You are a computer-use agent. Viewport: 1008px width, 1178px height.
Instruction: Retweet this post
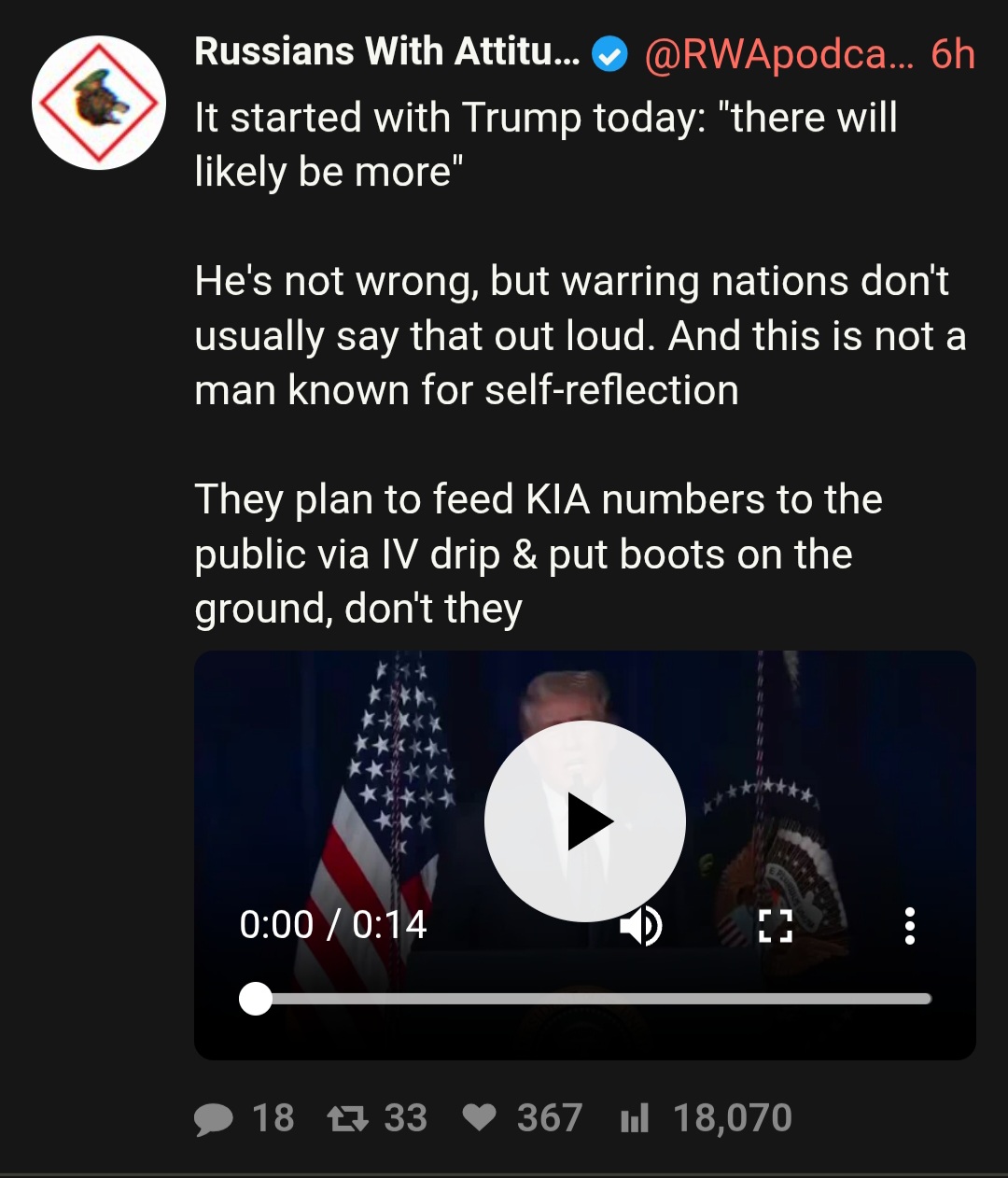pos(348,1118)
